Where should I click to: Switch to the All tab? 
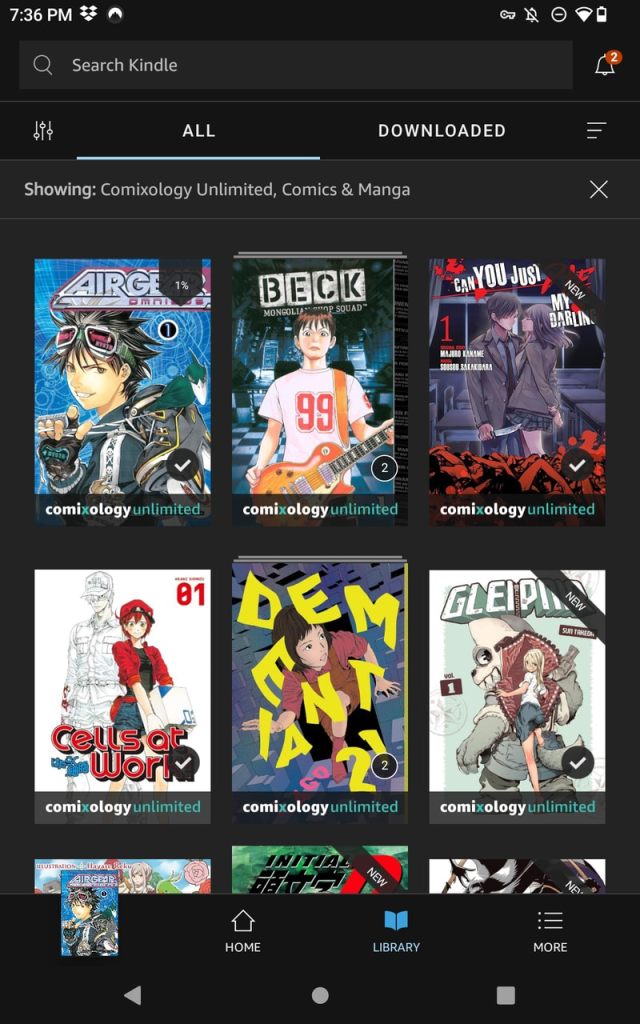[198, 131]
